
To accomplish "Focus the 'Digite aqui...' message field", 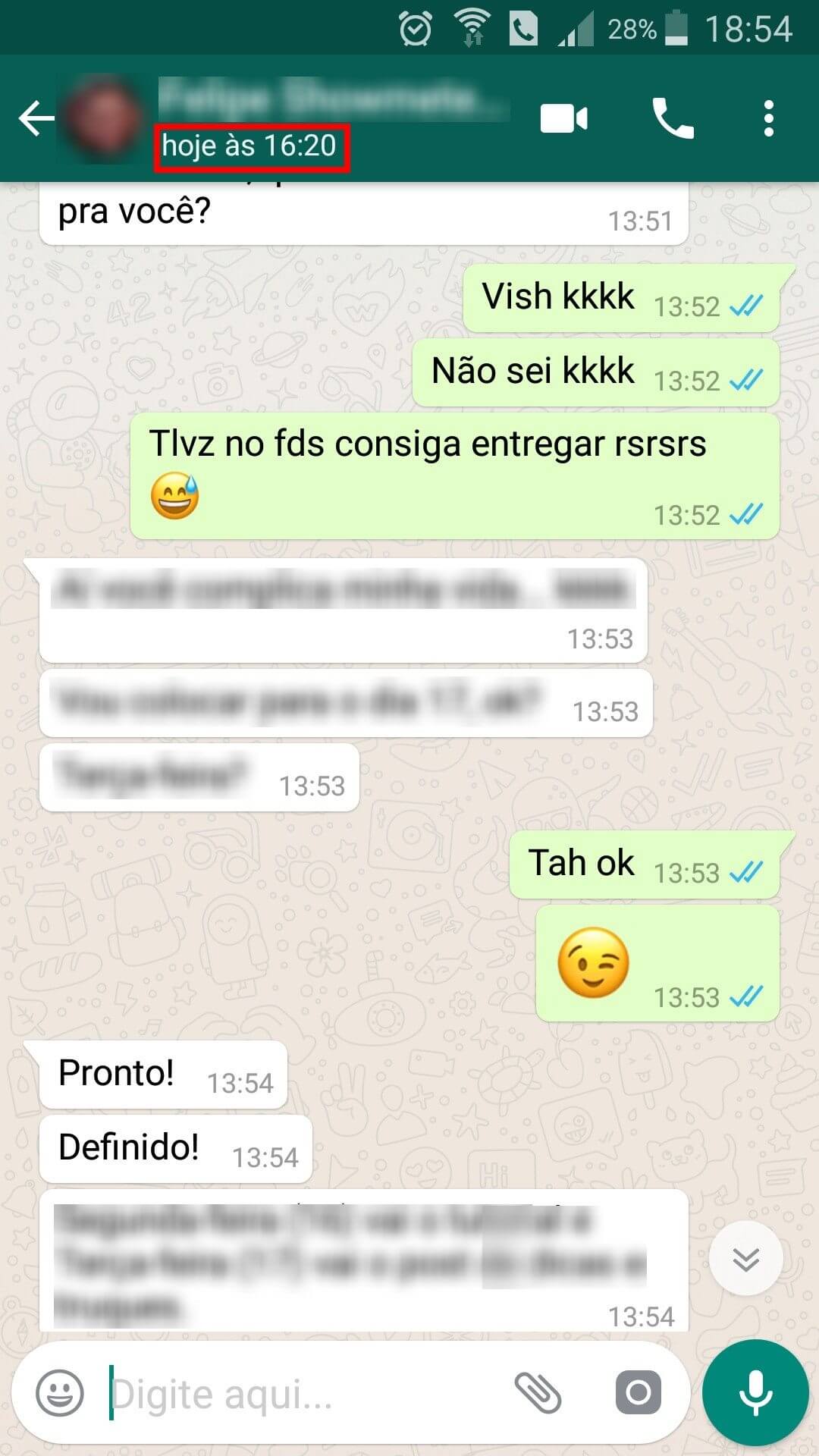I will click(303, 1394).
